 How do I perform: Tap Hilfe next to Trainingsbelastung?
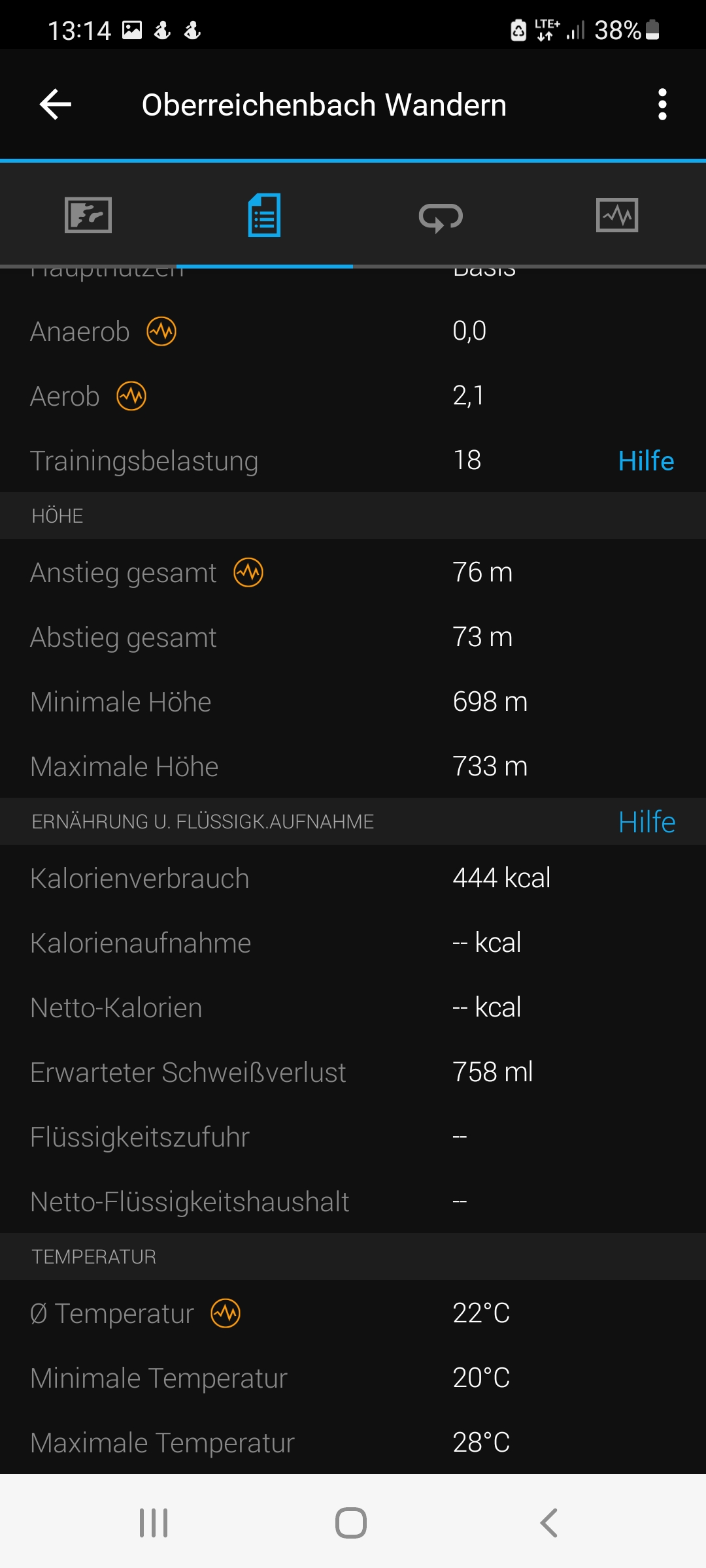[646, 461]
